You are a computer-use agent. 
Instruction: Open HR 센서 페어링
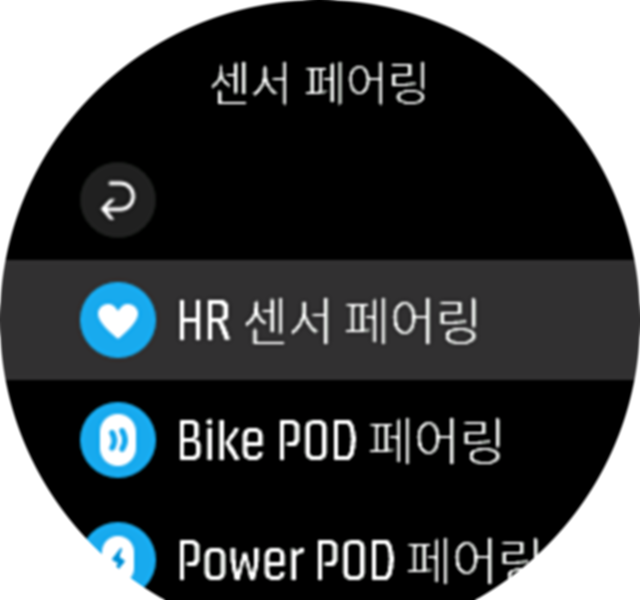click(x=320, y=319)
